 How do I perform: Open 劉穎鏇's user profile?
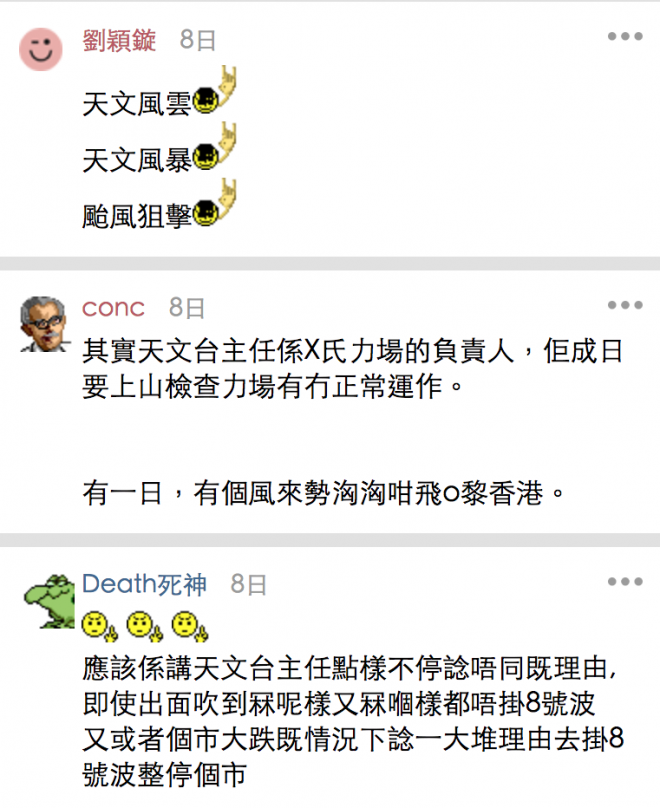pyautogui.click(x=119, y=41)
